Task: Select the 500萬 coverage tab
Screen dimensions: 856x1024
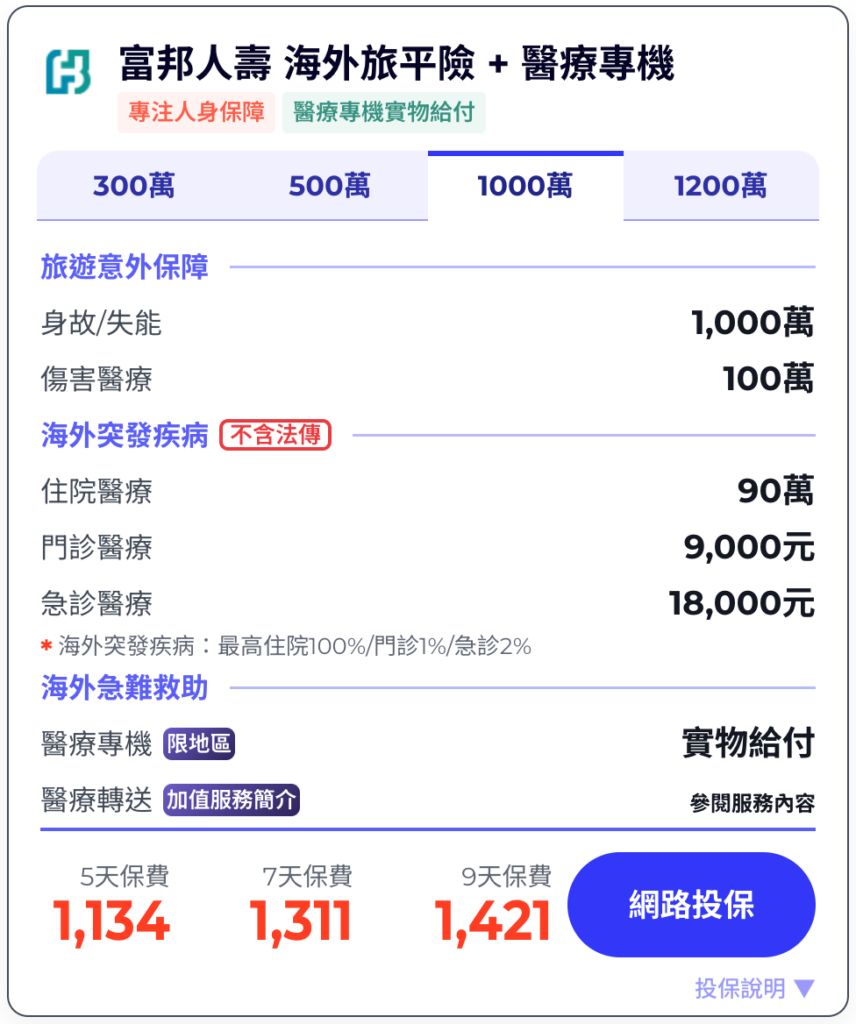Action: [330, 186]
